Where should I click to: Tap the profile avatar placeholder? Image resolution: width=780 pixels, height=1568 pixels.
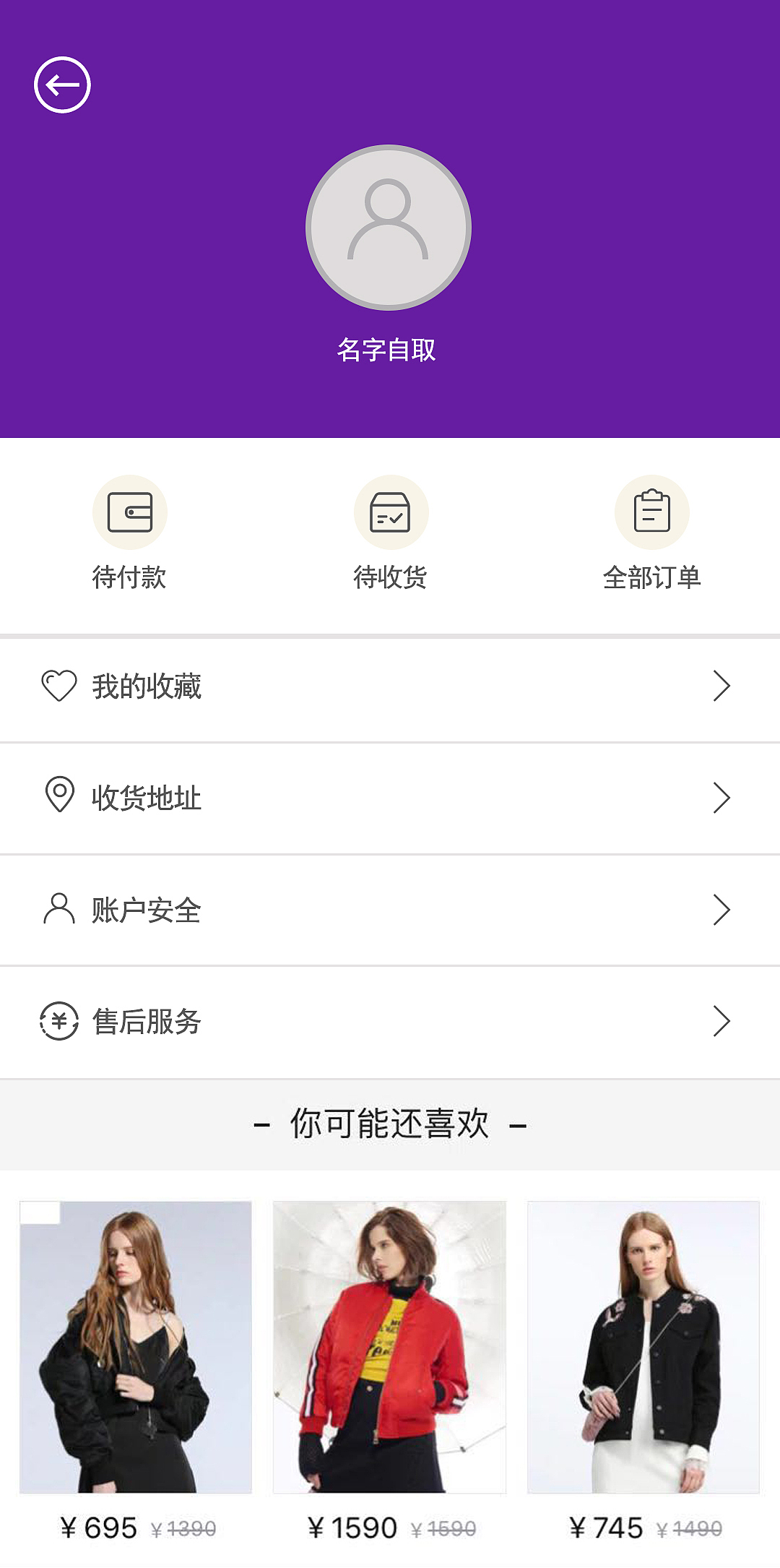coord(390,228)
